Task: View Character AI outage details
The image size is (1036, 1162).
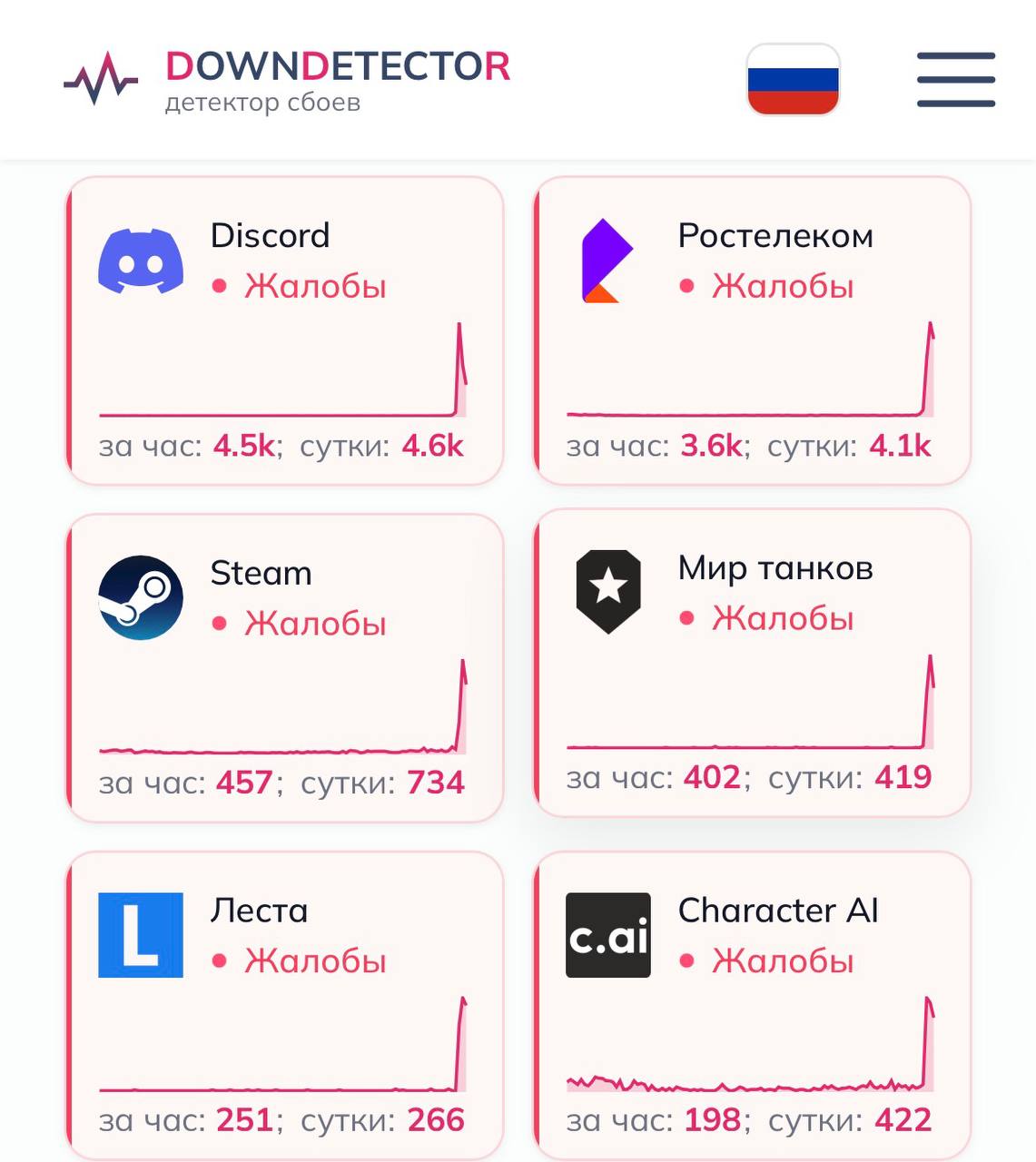Action: [752, 1006]
